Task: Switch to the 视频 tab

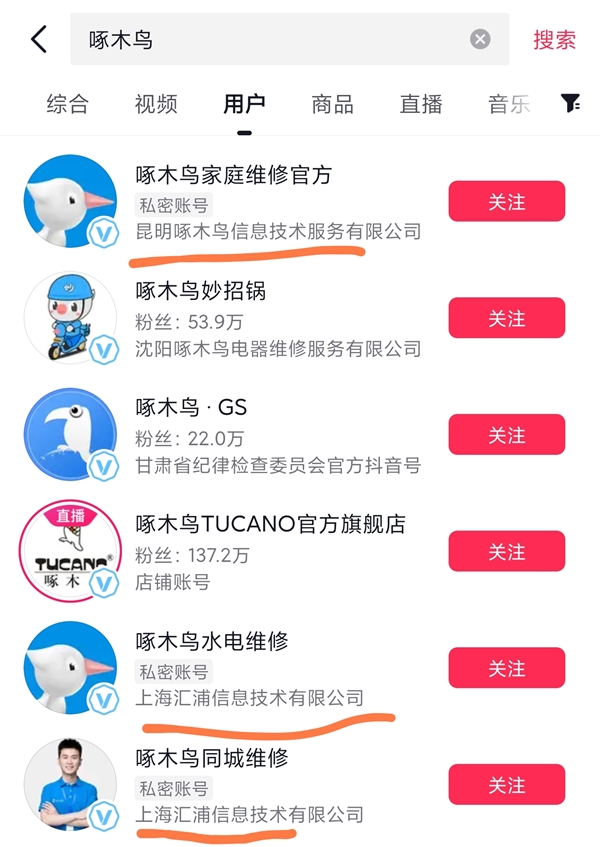Action: coord(156,104)
